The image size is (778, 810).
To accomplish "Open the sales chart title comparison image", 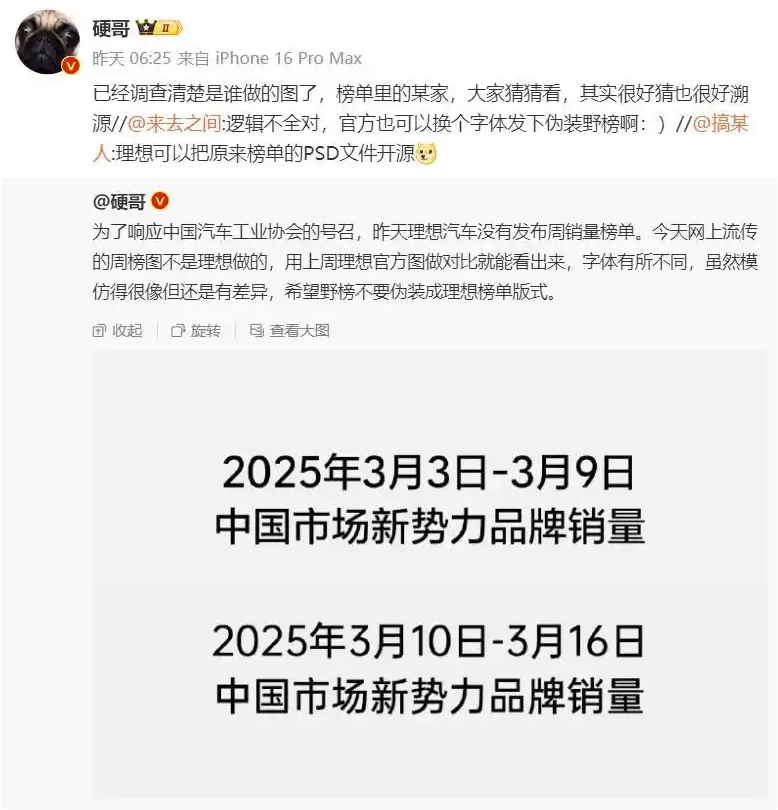I will [428, 575].
